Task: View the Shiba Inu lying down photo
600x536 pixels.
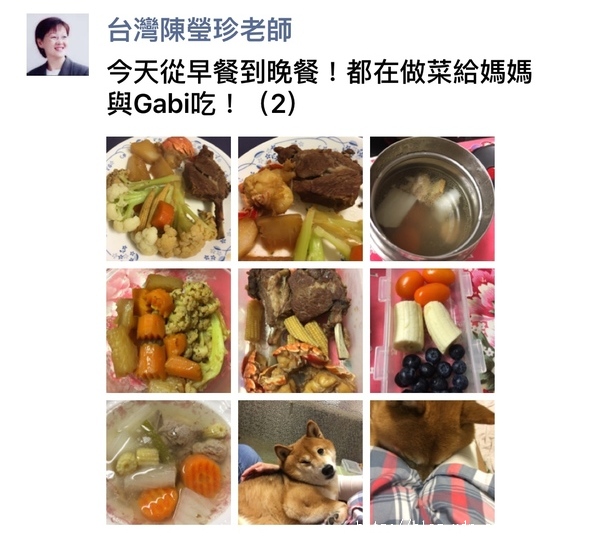Action: pos(300,462)
